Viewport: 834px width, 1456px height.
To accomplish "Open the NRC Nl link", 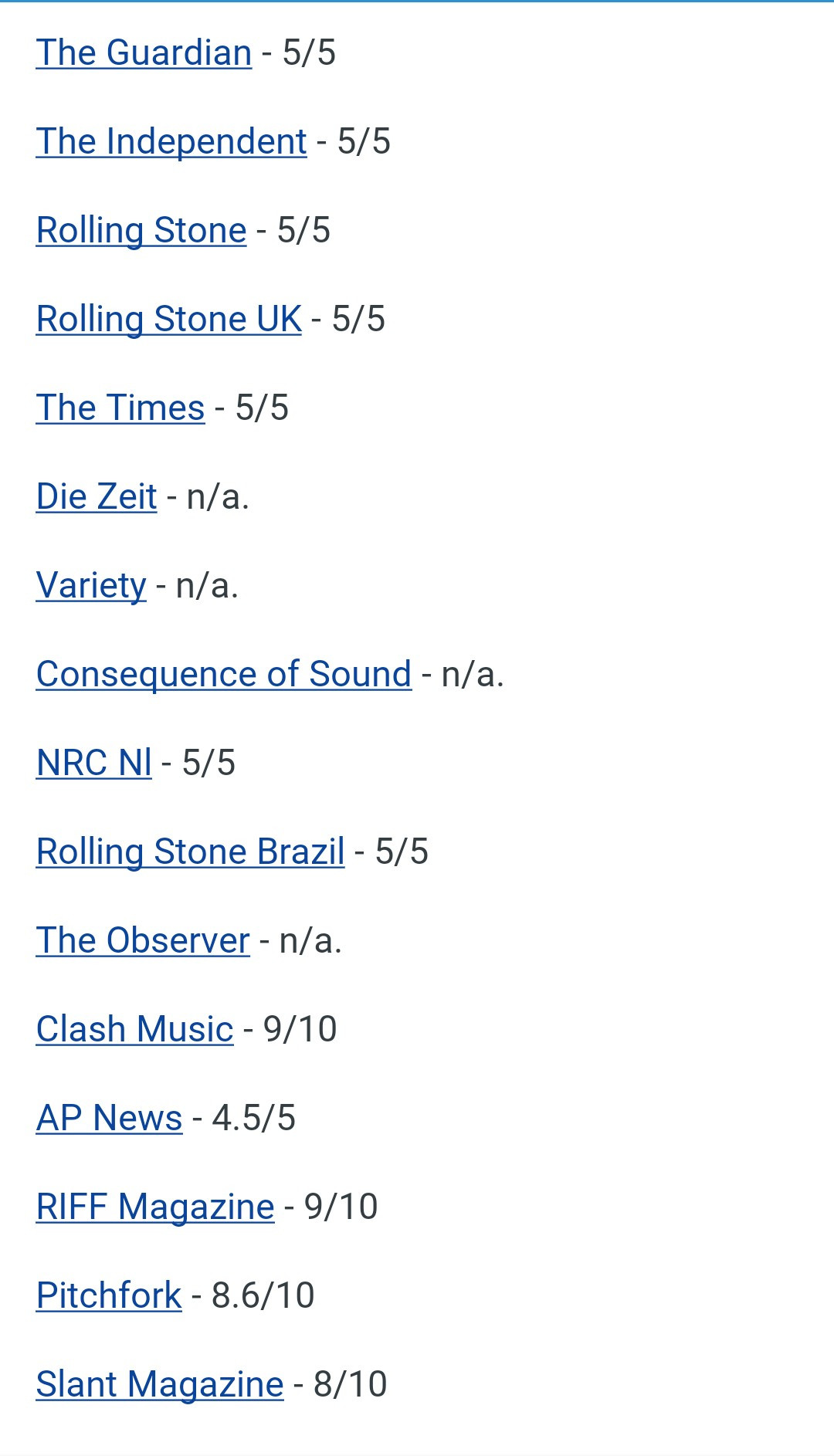I will pos(94,764).
